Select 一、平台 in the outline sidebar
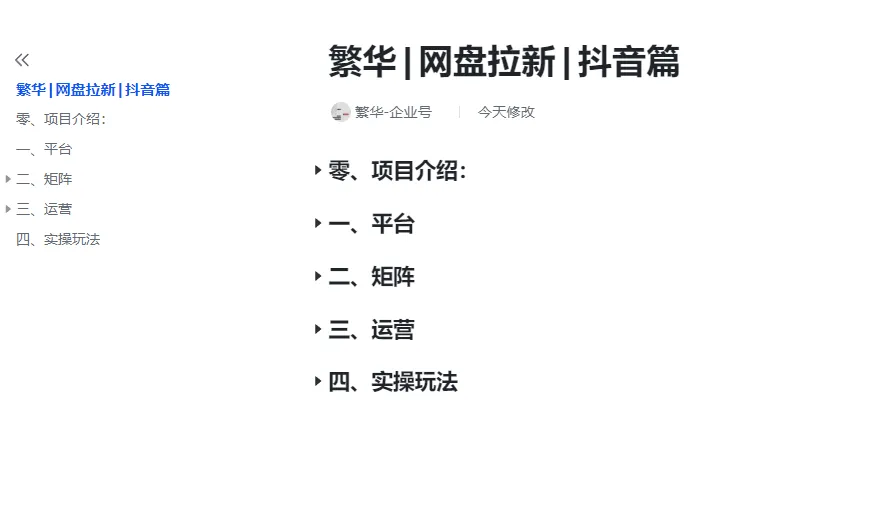Screen dimensions: 886x511 coord(44,149)
